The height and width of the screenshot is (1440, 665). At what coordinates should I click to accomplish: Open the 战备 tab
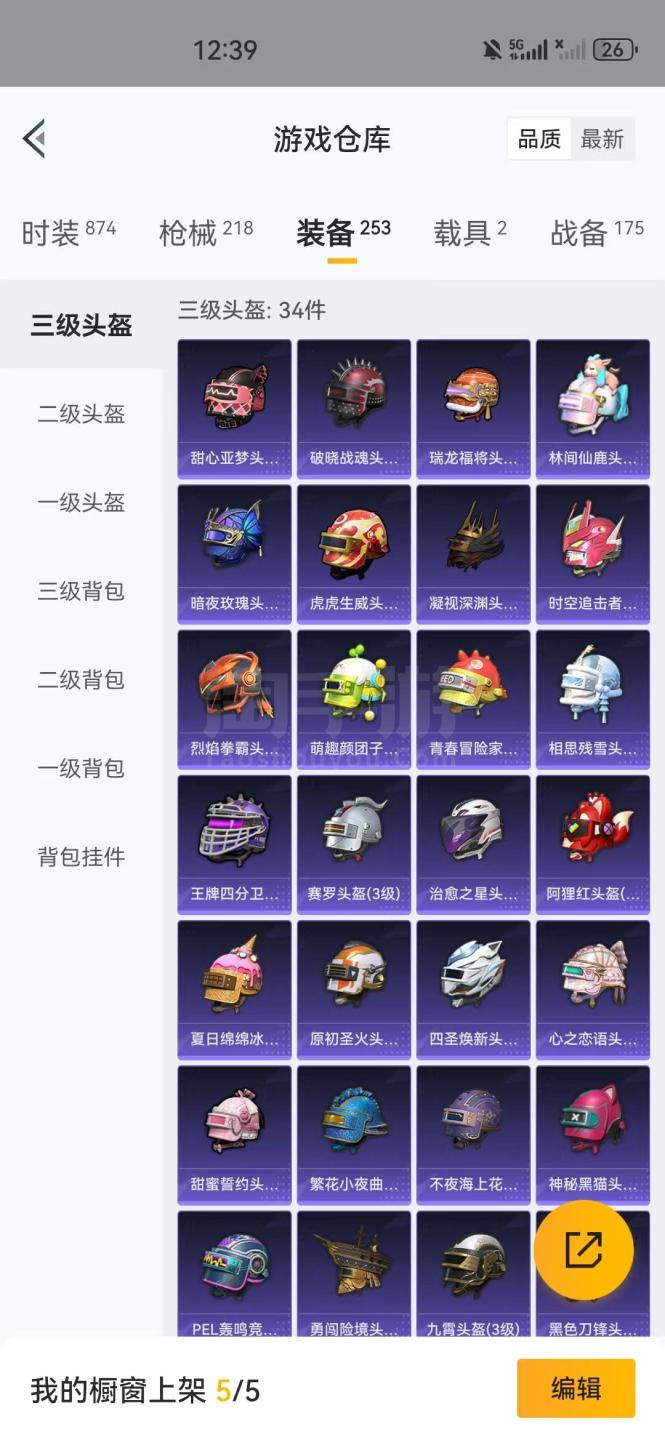tap(597, 232)
